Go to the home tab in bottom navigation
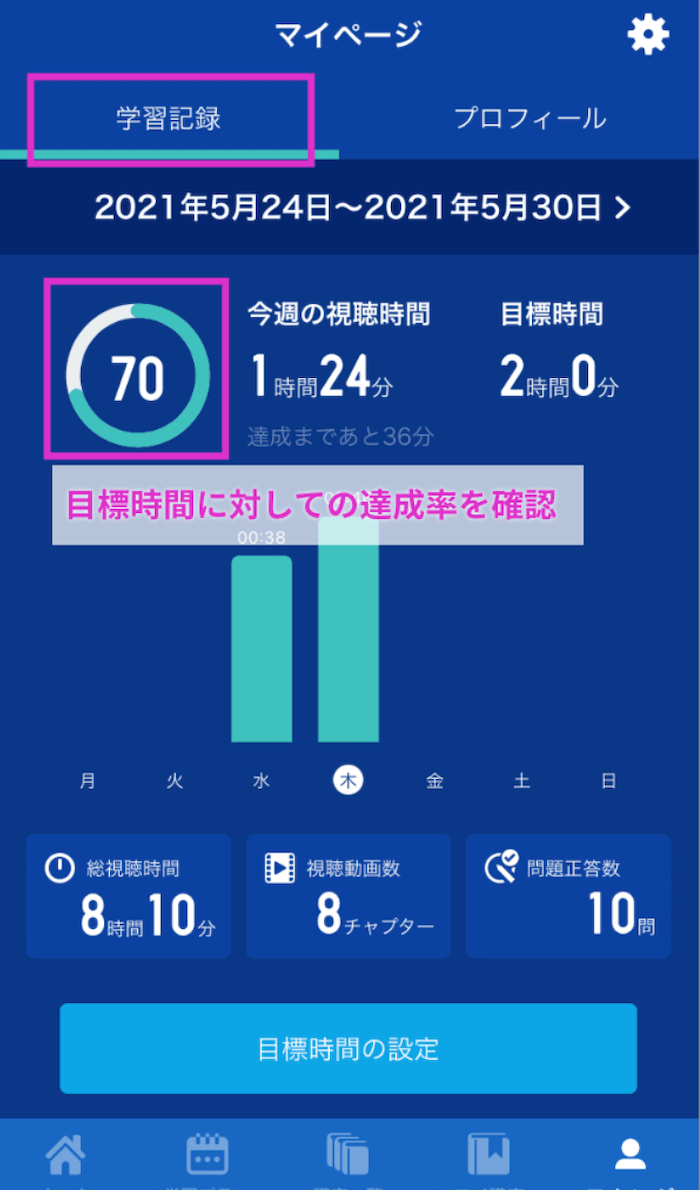The image size is (700, 1190). tap(66, 1156)
